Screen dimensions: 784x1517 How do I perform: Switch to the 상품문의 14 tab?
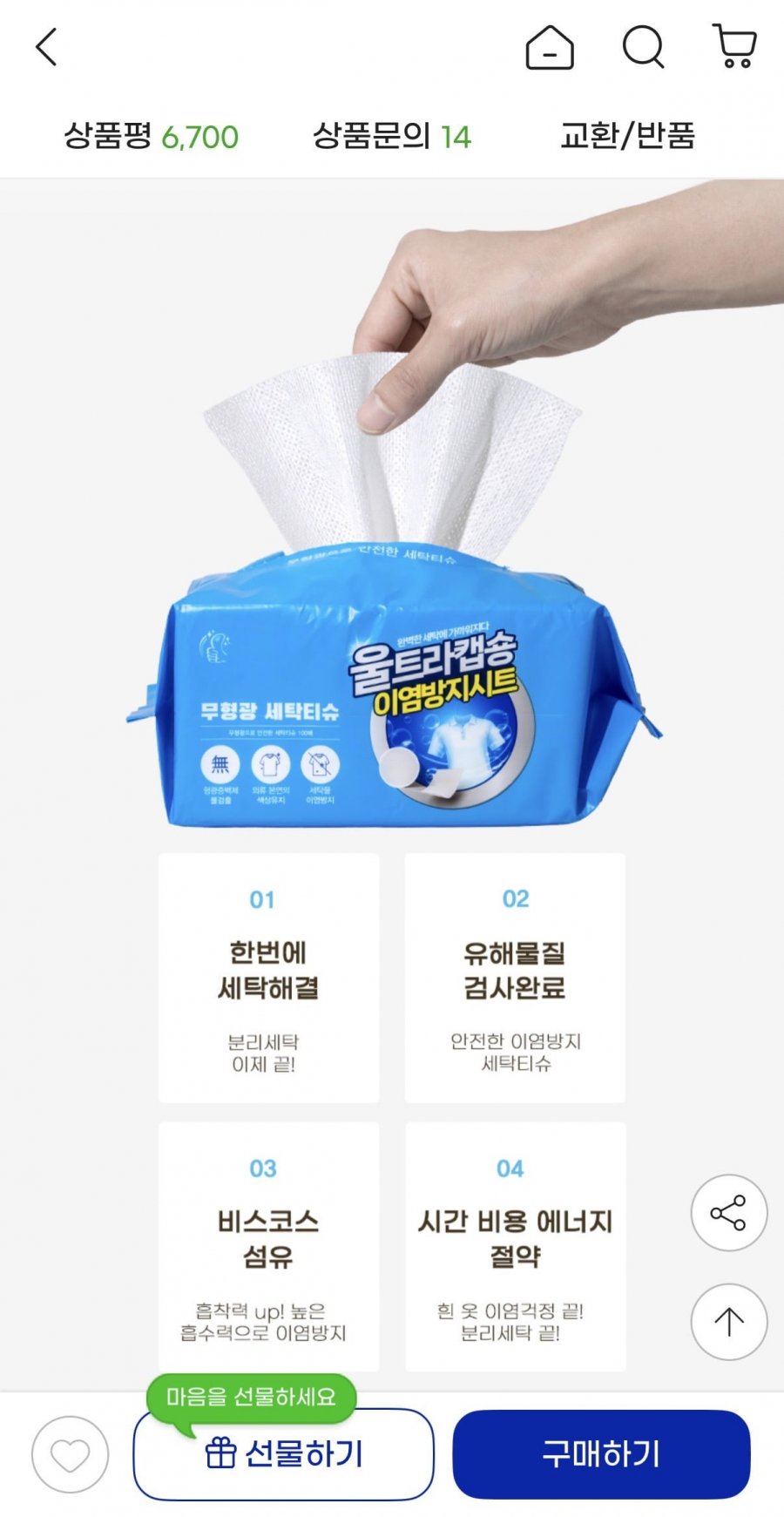tap(391, 136)
